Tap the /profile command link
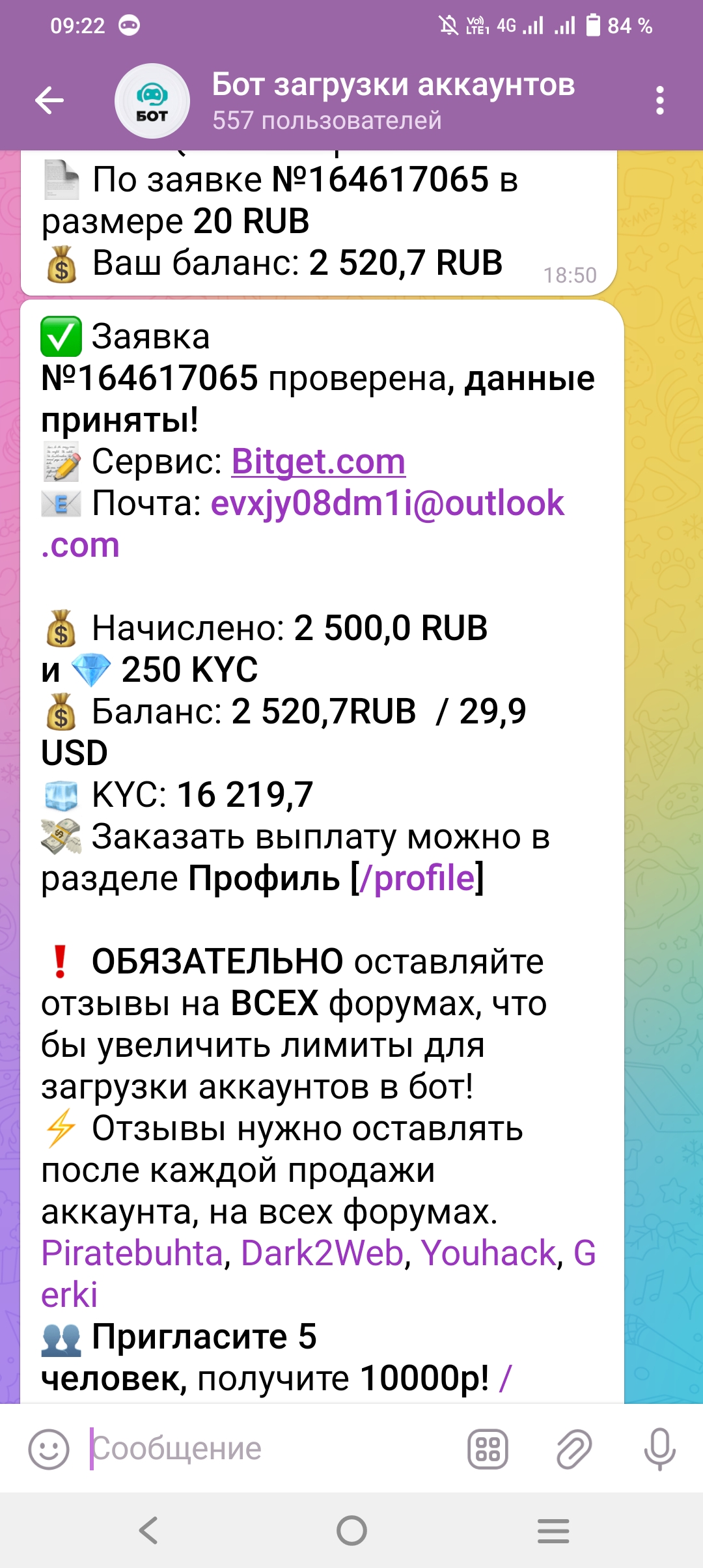Image resolution: width=703 pixels, height=1568 pixels. click(x=417, y=878)
